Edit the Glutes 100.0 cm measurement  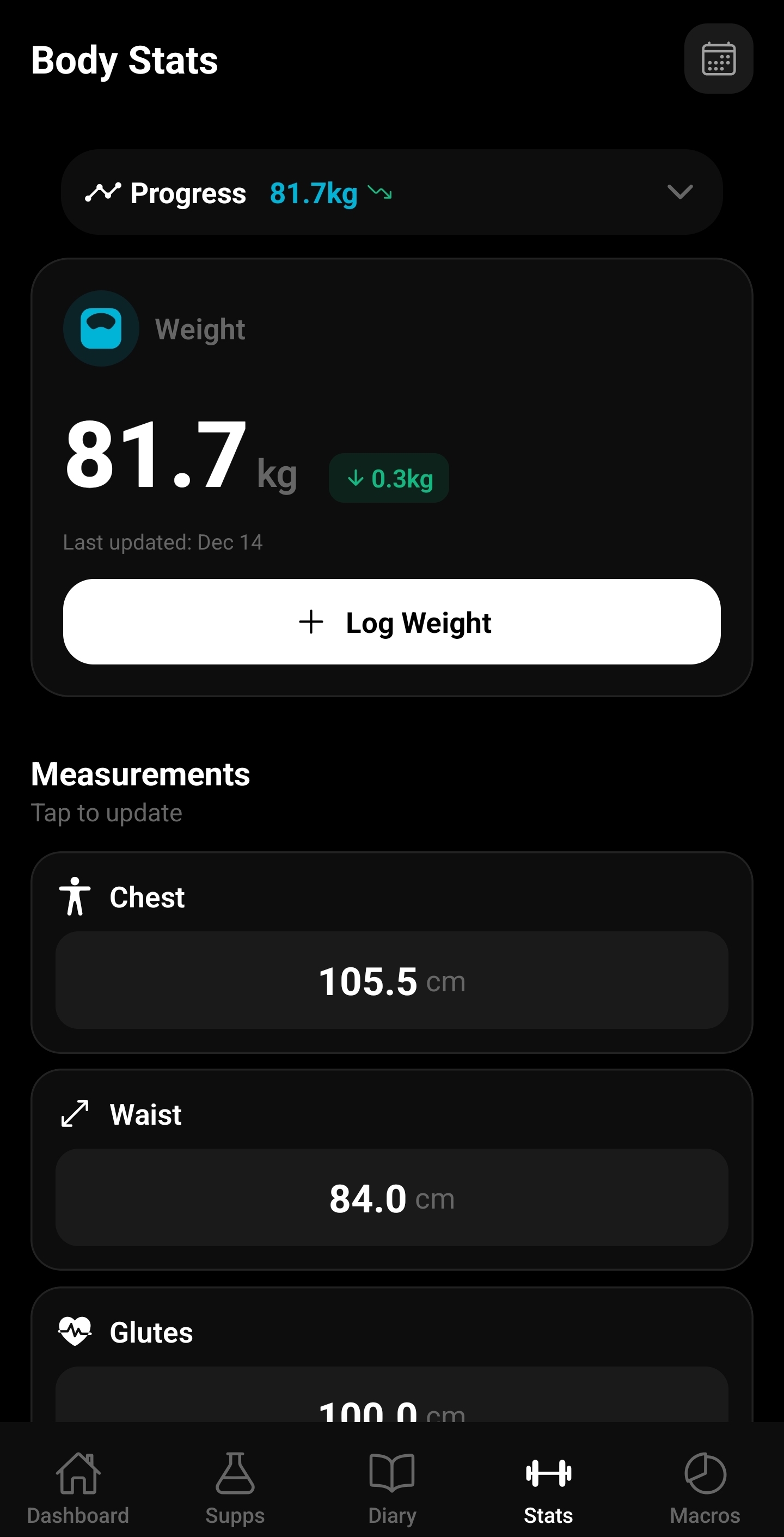coord(392,1408)
